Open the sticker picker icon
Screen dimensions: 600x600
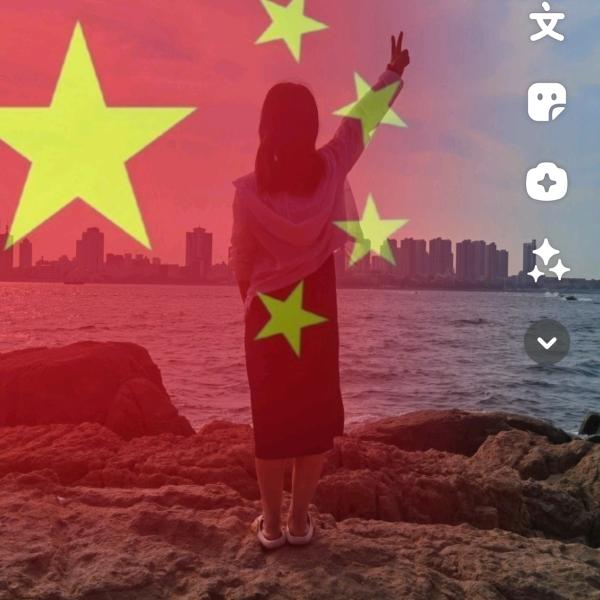547,102
